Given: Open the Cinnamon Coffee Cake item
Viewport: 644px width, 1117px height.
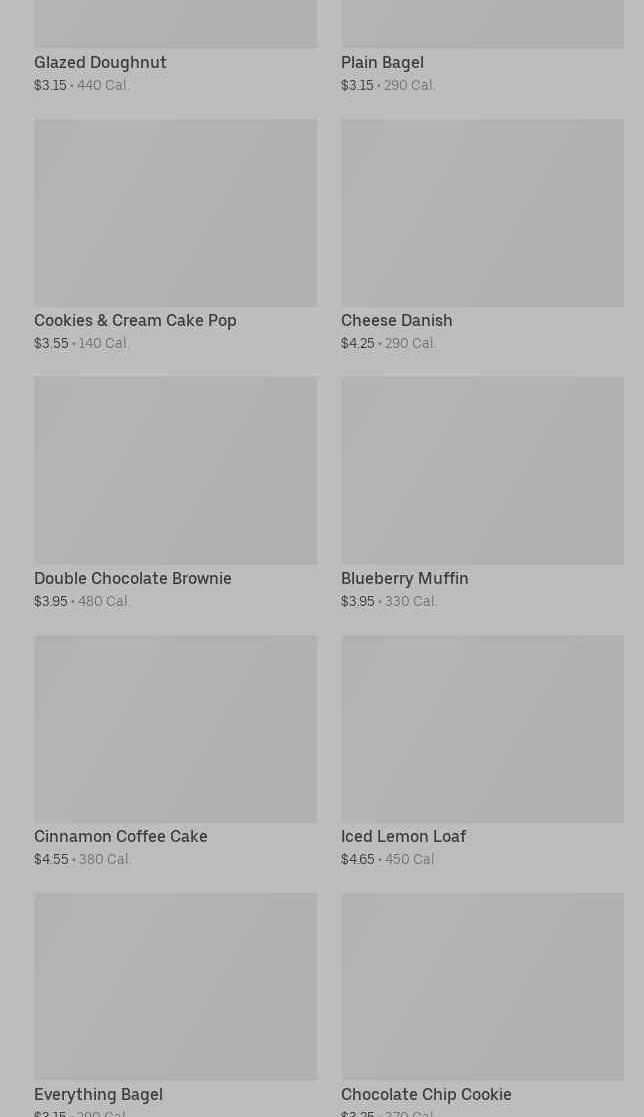Looking at the screenshot, I should 175,751.
